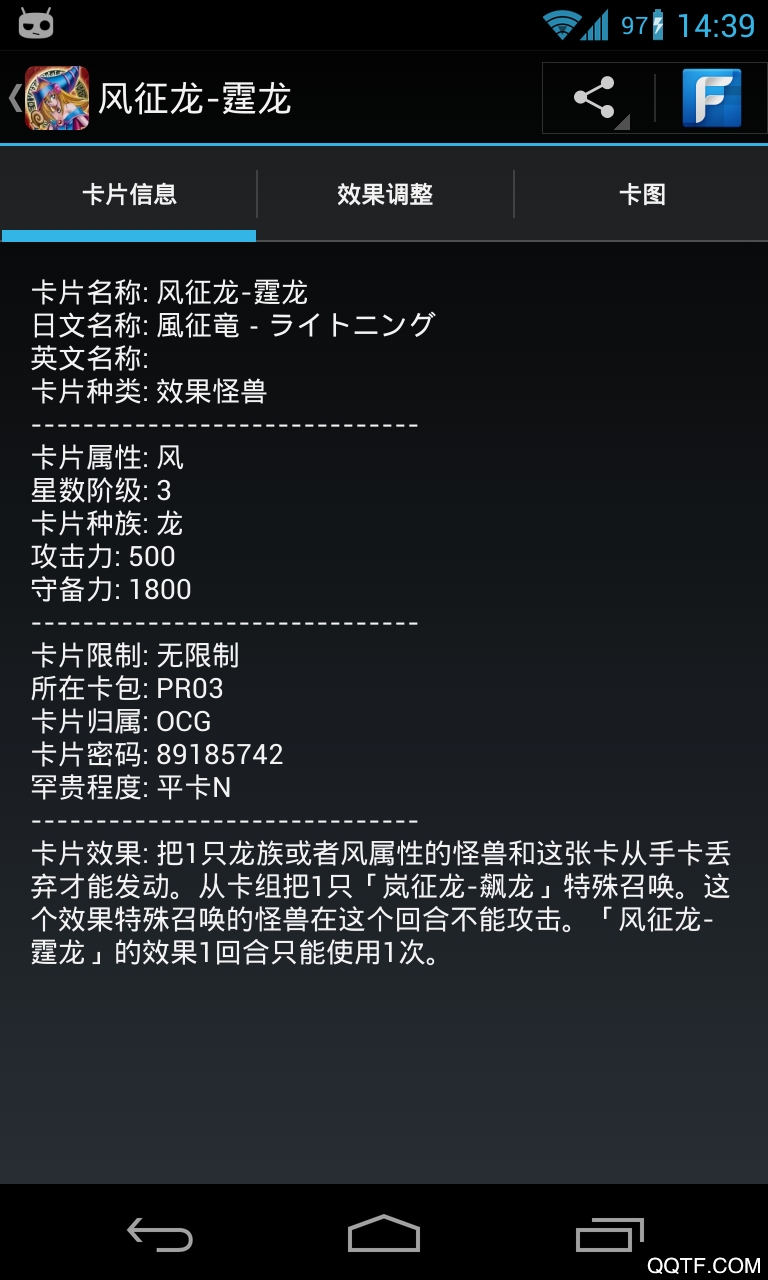The height and width of the screenshot is (1280, 768).
Task: Open the blue F icon action
Action: pos(711,98)
